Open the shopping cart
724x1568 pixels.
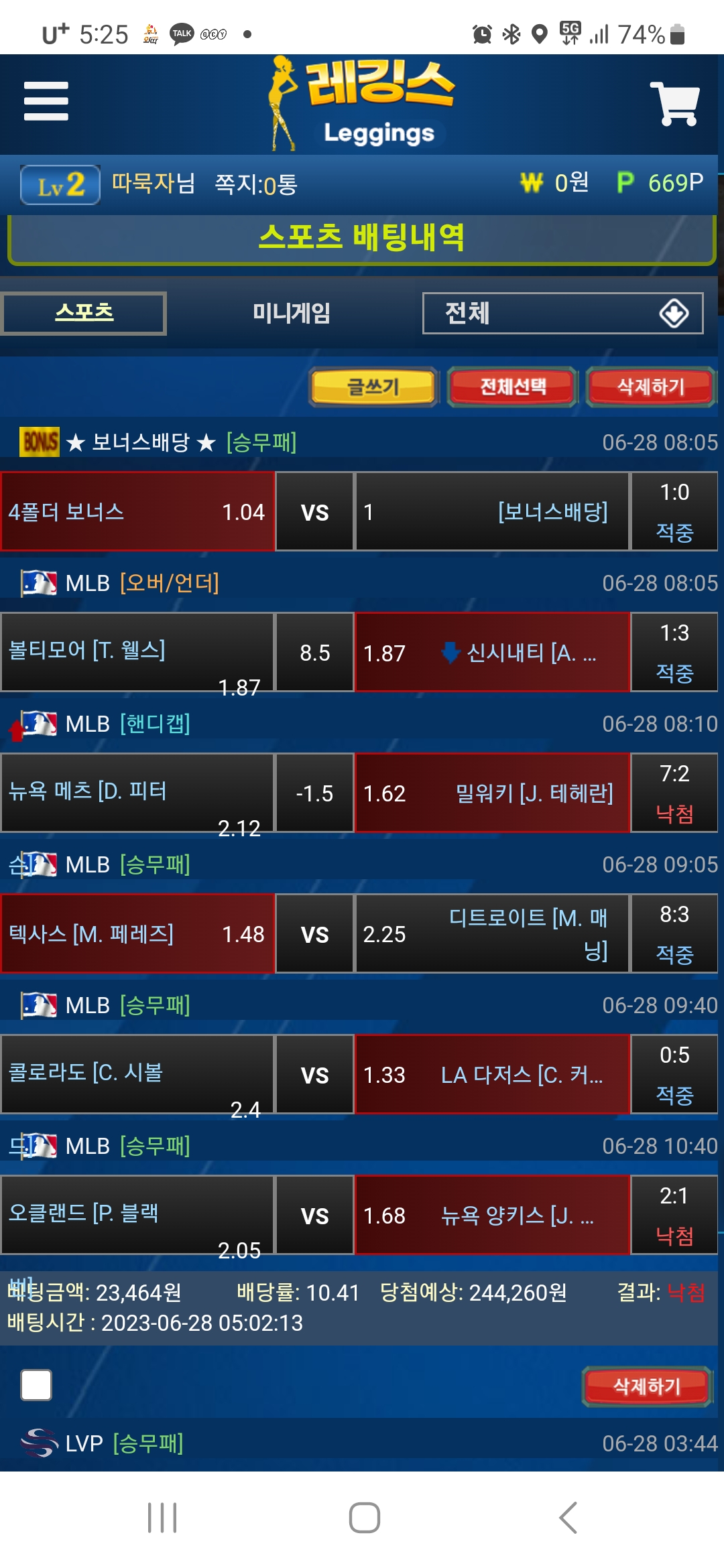click(674, 103)
